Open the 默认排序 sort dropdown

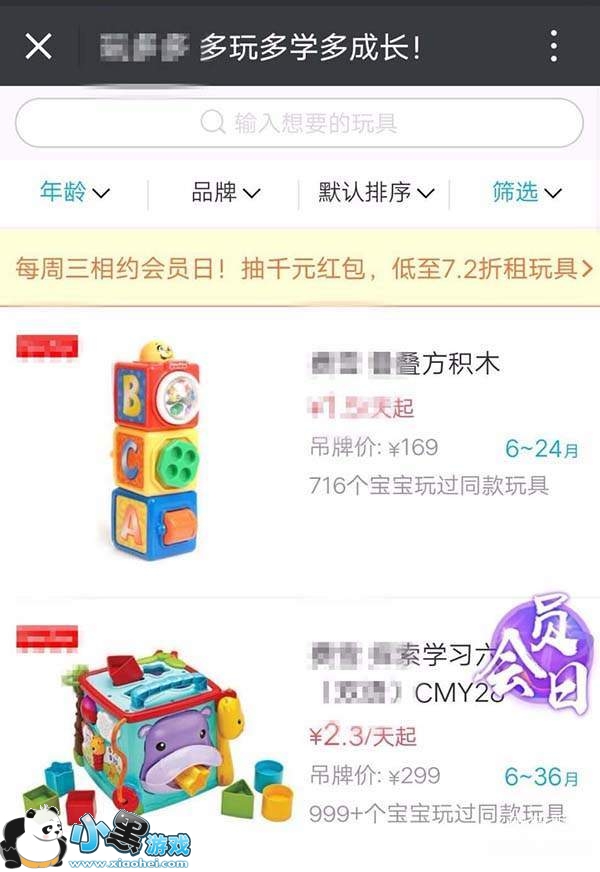(376, 192)
